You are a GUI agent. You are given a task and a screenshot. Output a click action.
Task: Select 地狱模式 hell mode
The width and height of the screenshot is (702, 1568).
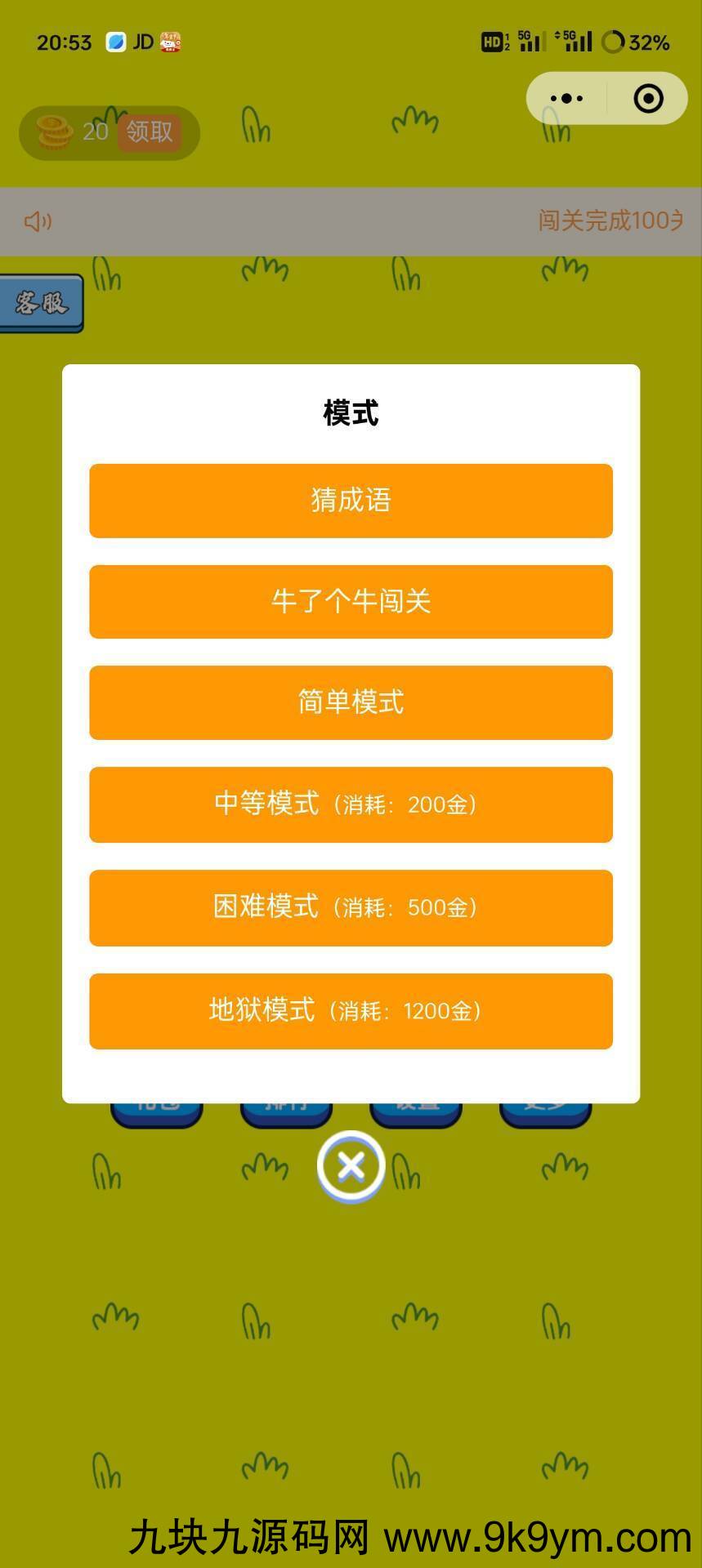pyautogui.click(x=351, y=1011)
